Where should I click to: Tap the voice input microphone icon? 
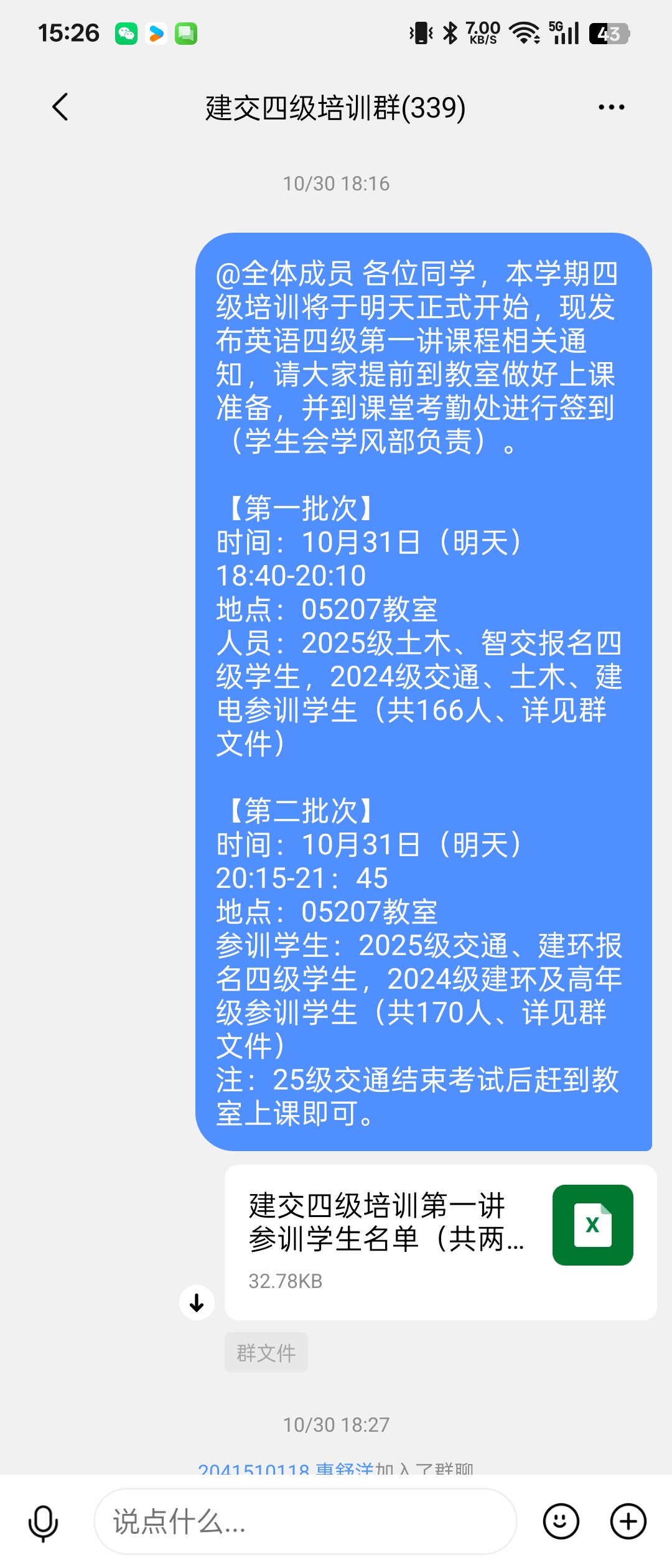pos(43,1523)
